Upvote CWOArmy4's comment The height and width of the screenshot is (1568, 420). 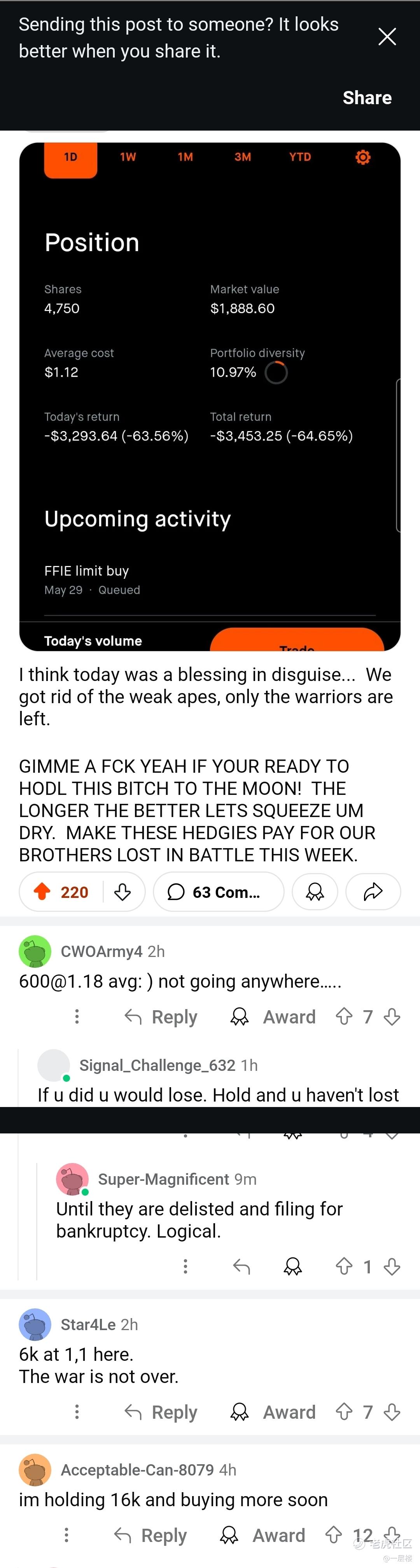(344, 1016)
